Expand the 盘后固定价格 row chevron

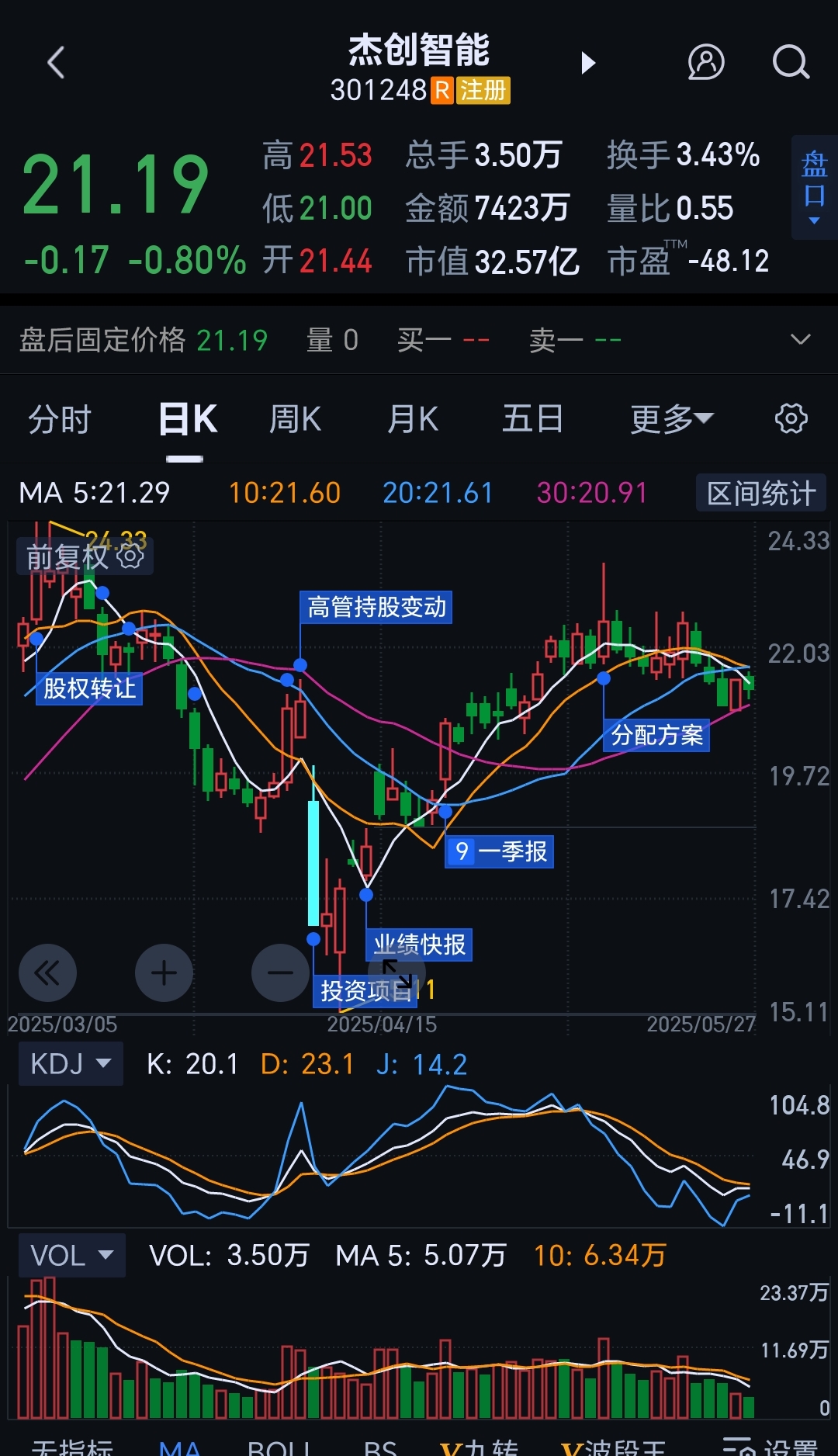pyautogui.click(x=802, y=339)
